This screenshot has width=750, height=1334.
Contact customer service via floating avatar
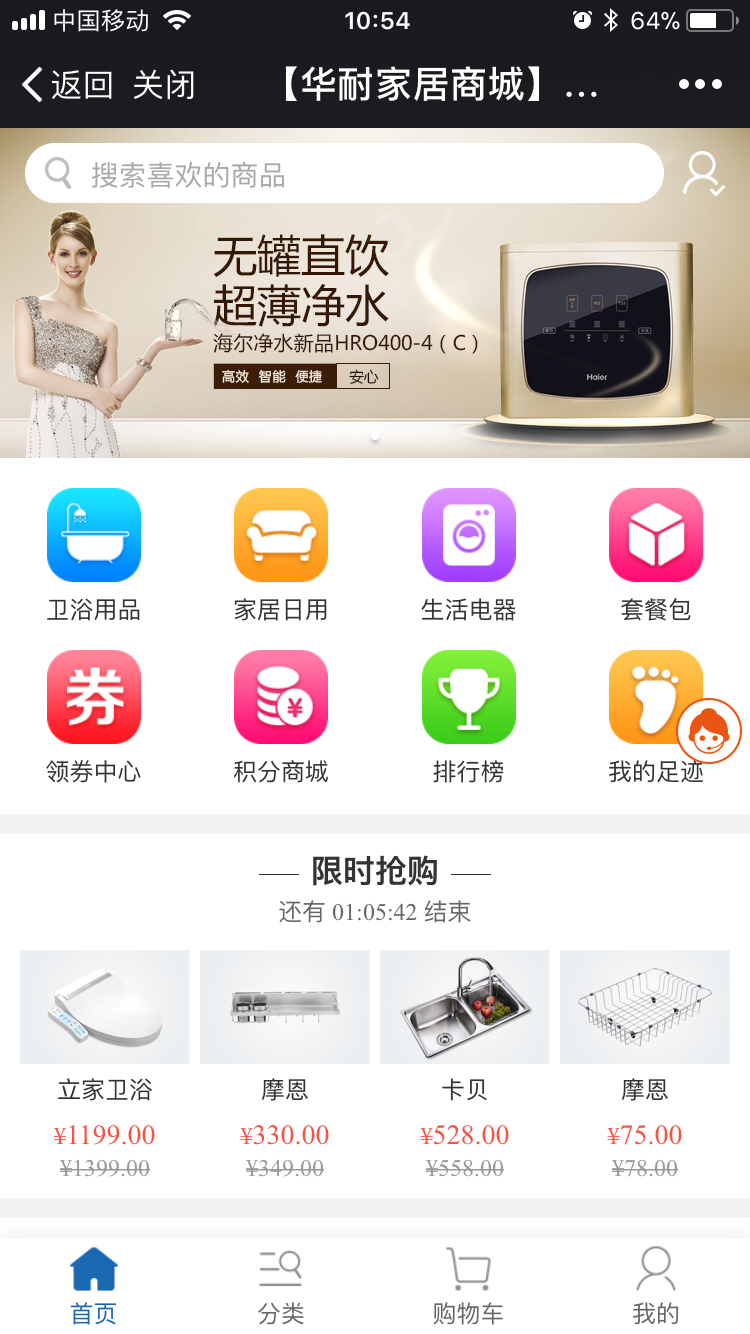click(x=709, y=731)
